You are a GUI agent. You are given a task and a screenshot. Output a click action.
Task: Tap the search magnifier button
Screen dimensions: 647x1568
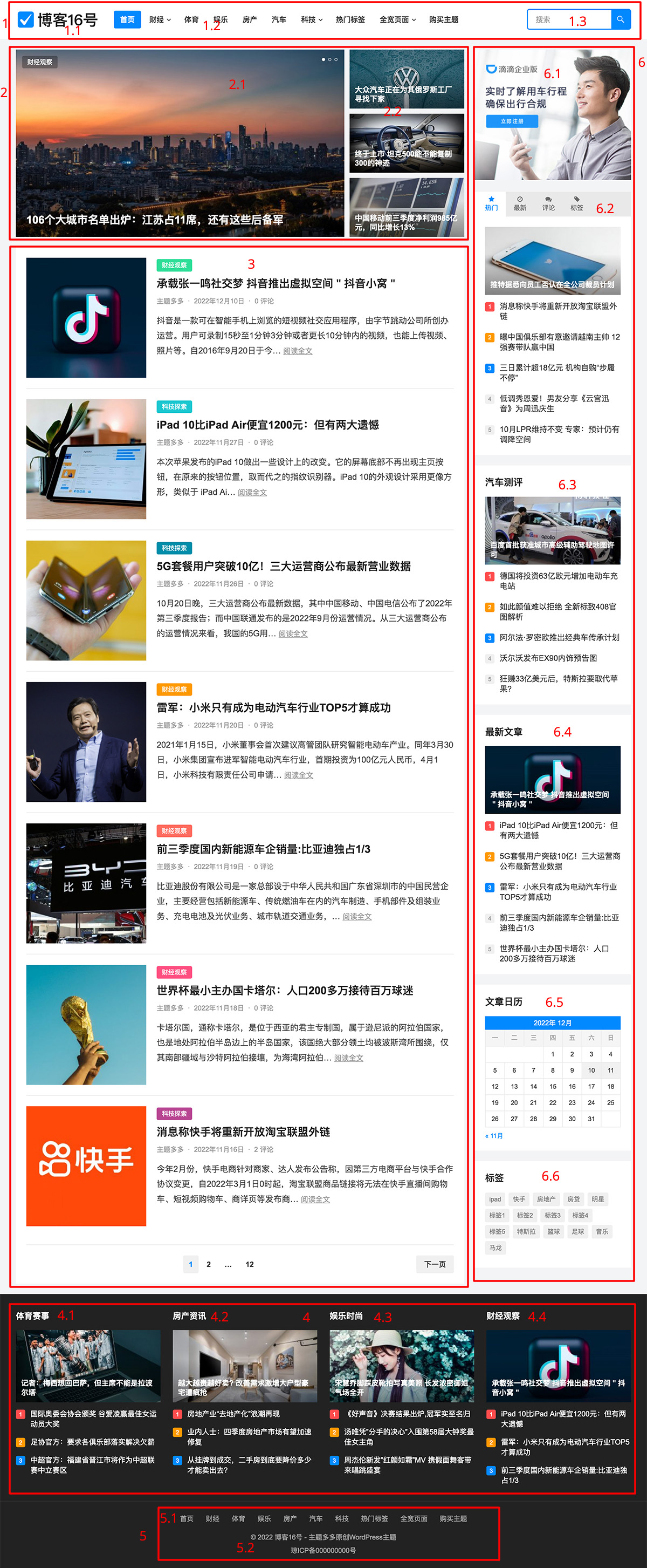[620, 19]
